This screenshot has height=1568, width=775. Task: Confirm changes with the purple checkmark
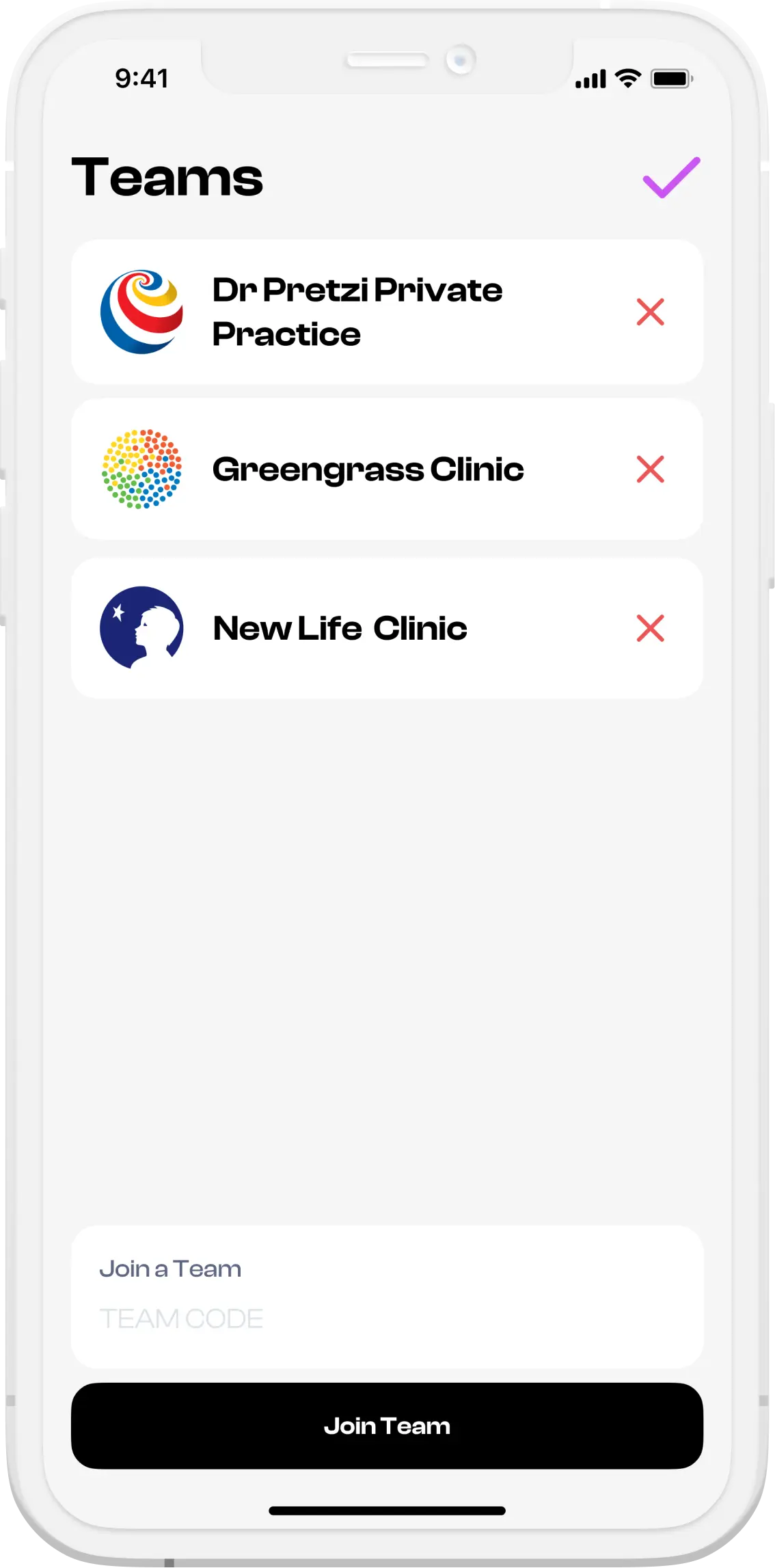670,178
